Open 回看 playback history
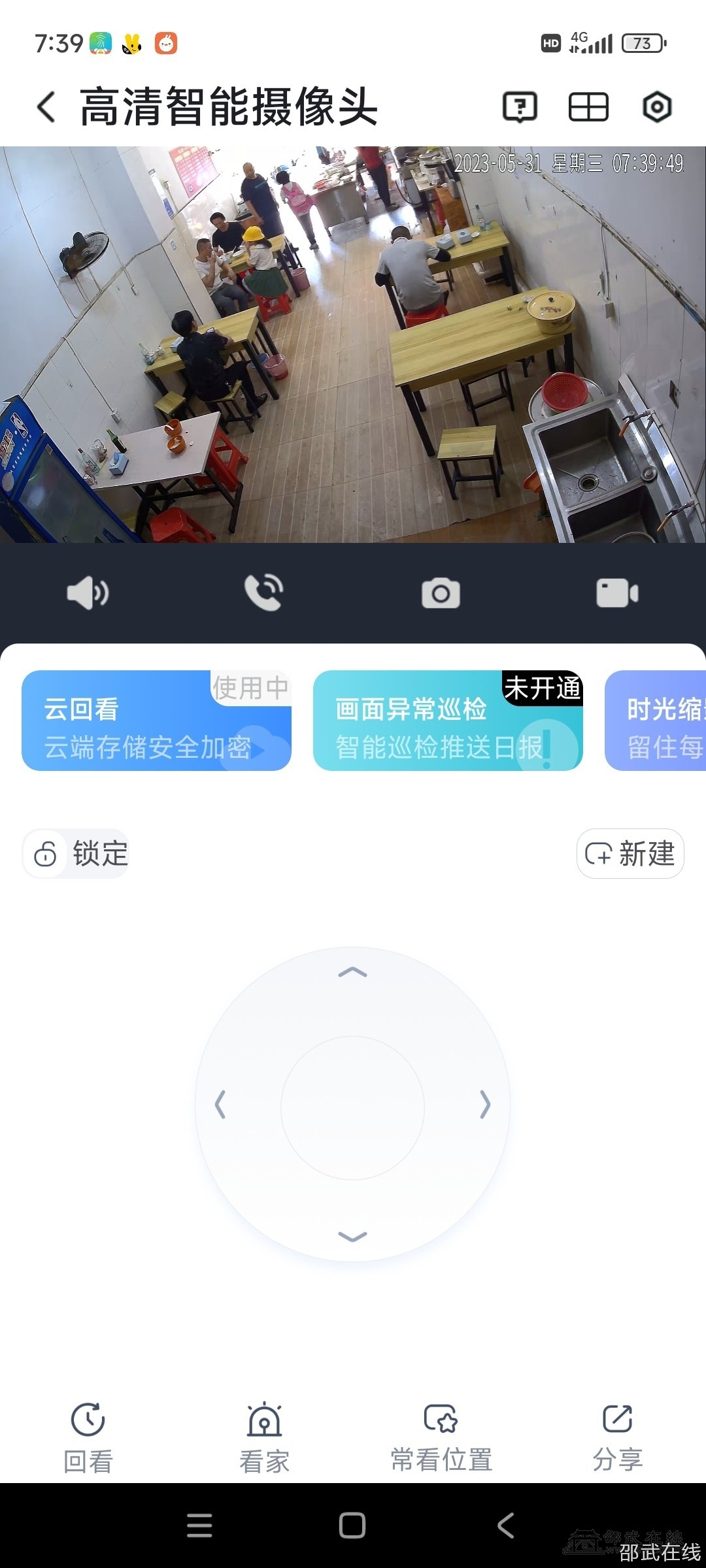Image resolution: width=706 pixels, height=1568 pixels. point(88,1437)
